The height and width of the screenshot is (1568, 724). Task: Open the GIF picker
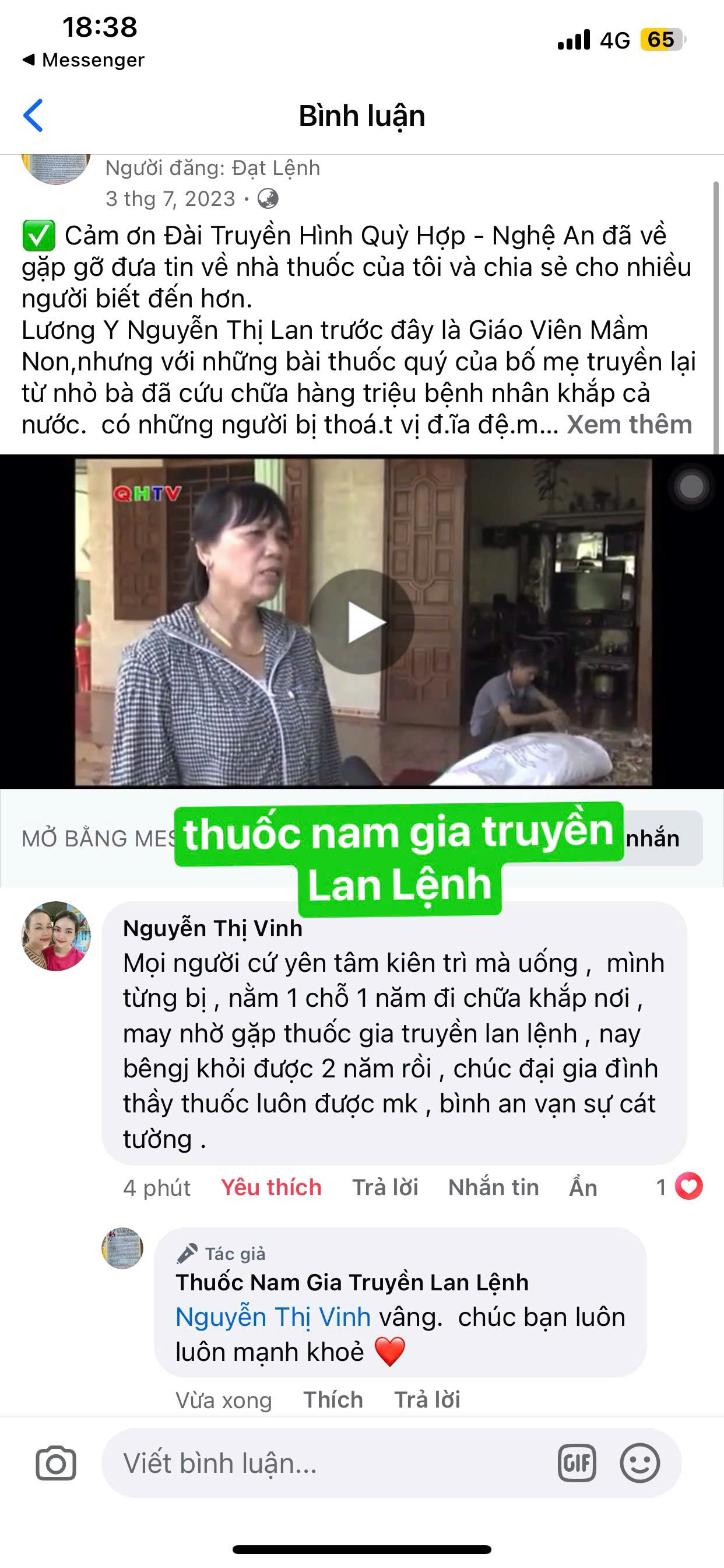[576, 1462]
